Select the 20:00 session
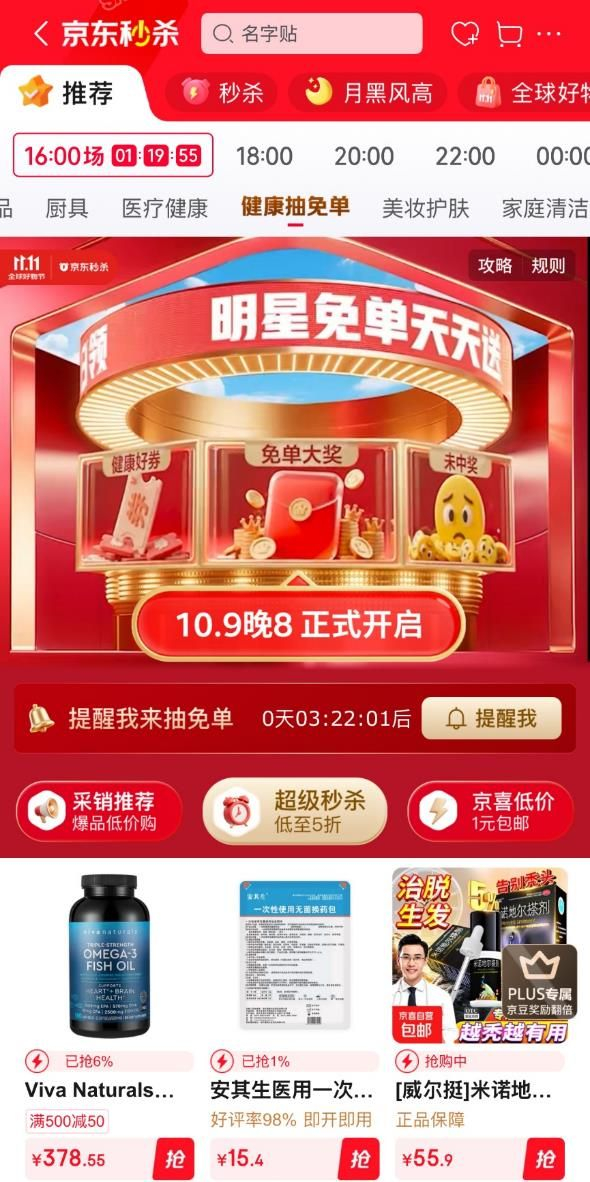This screenshot has width=590, height=1182. point(364,156)
